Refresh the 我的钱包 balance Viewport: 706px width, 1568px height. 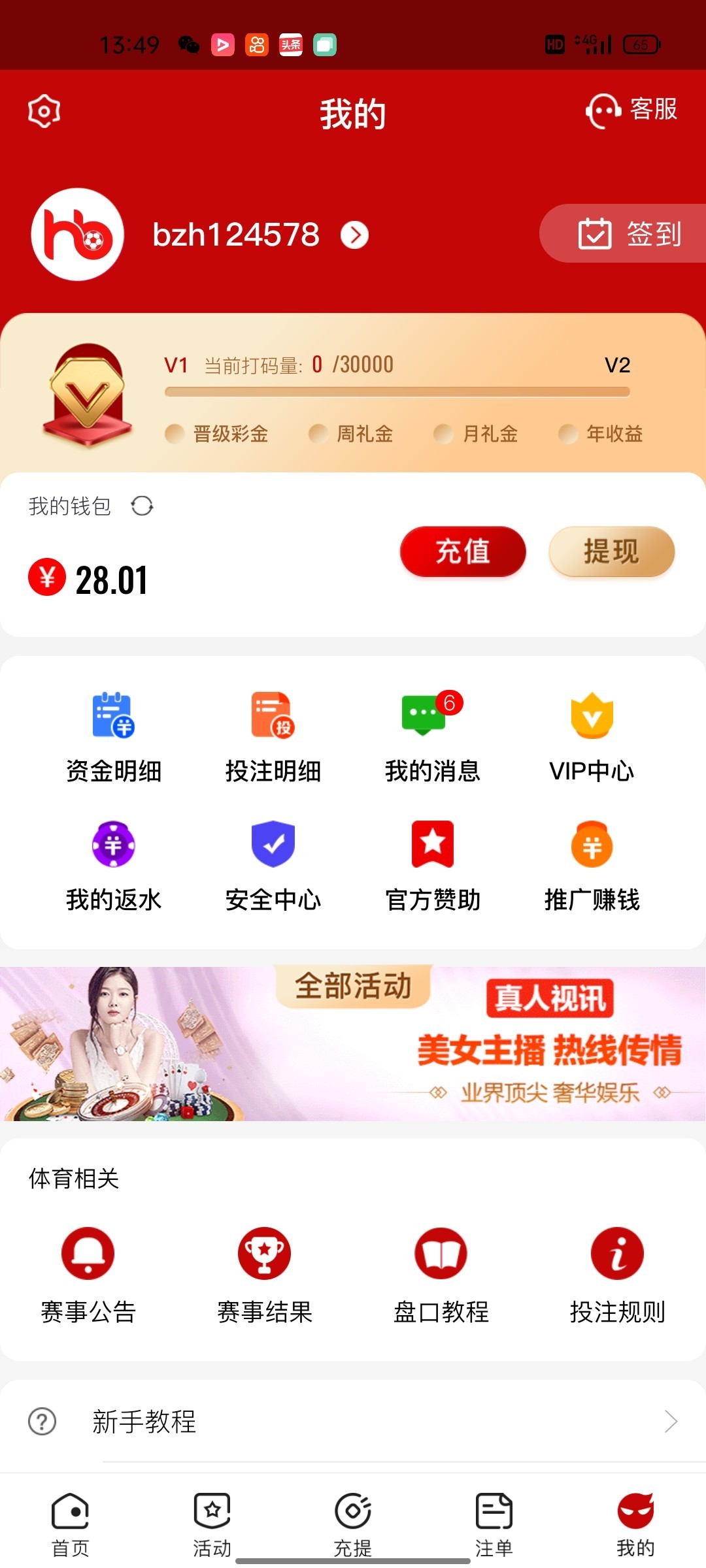point(142,506)
